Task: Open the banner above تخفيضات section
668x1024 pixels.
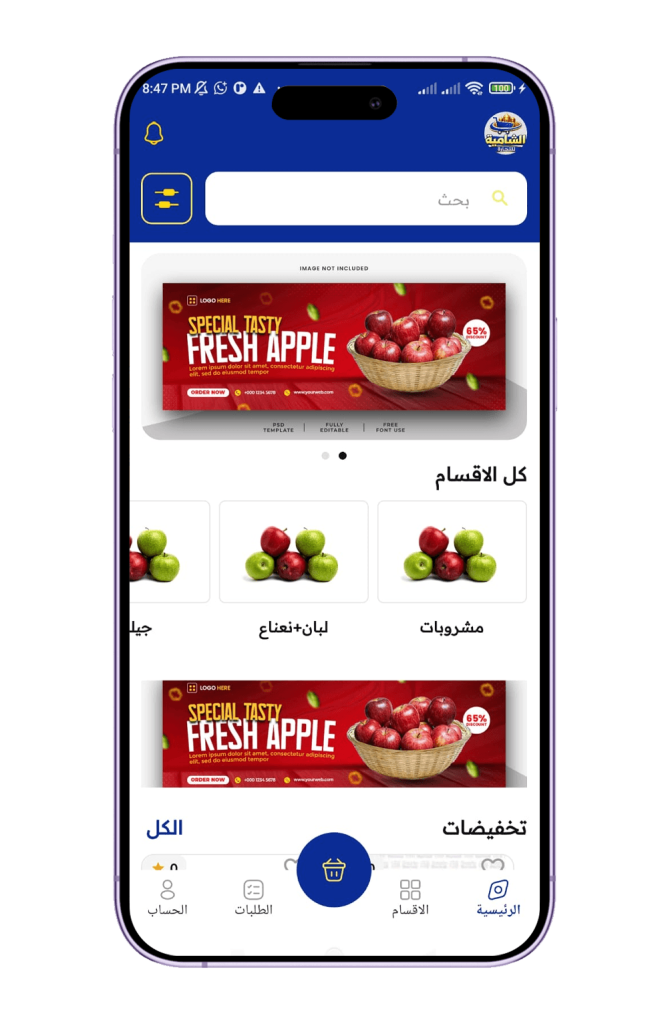Action: pyautogui.click(x=334, y=733)
